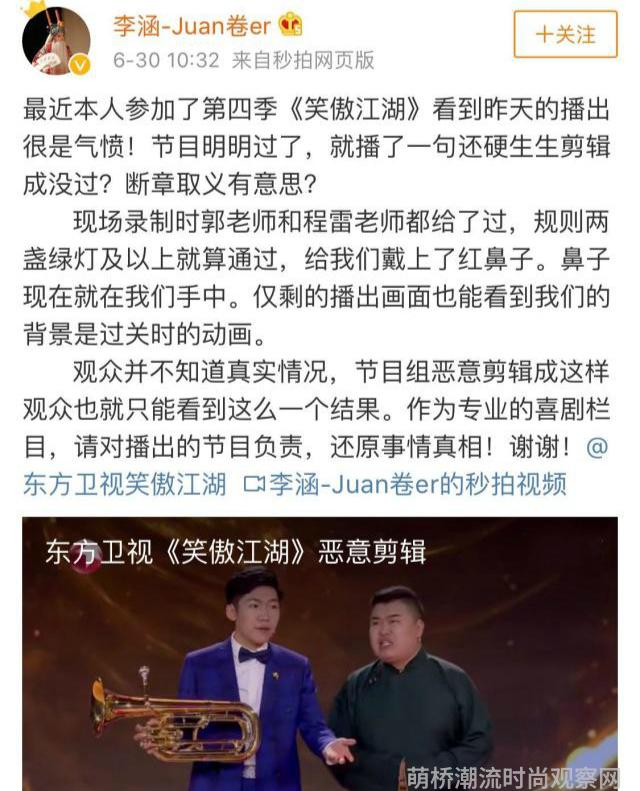640x791 pixels.
Task: Follow 李涵-Juan卷er with the 关注 button
Action: (x=565, y=35)
